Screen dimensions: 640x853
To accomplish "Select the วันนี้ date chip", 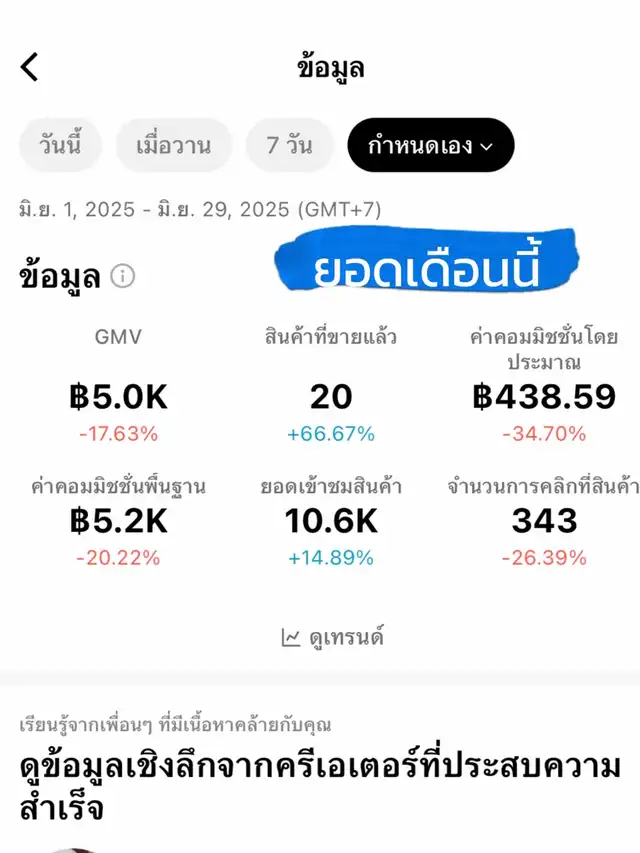I will point(60,145).
